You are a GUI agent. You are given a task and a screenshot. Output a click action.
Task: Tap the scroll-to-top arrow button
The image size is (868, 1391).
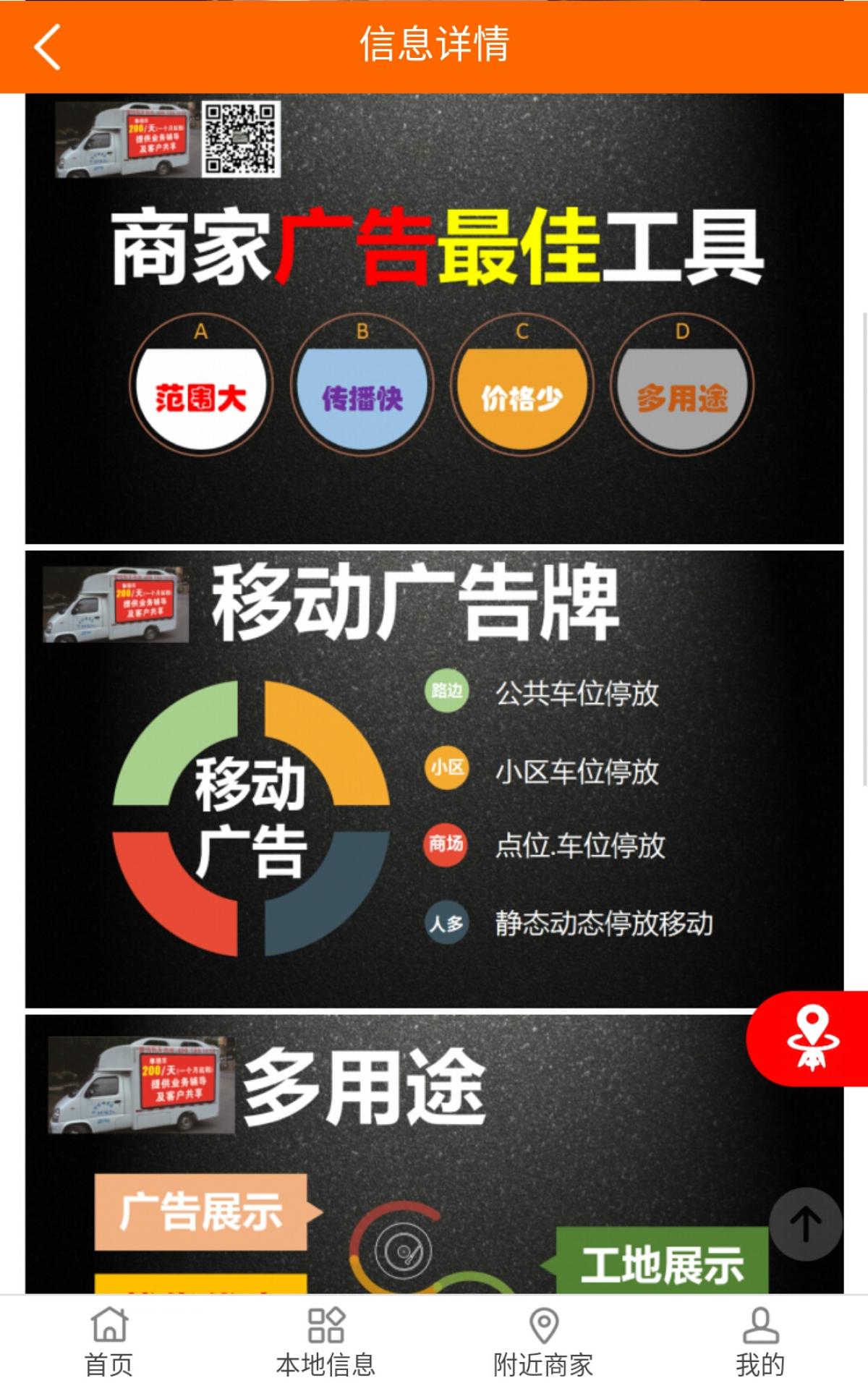pos(805,1224)
